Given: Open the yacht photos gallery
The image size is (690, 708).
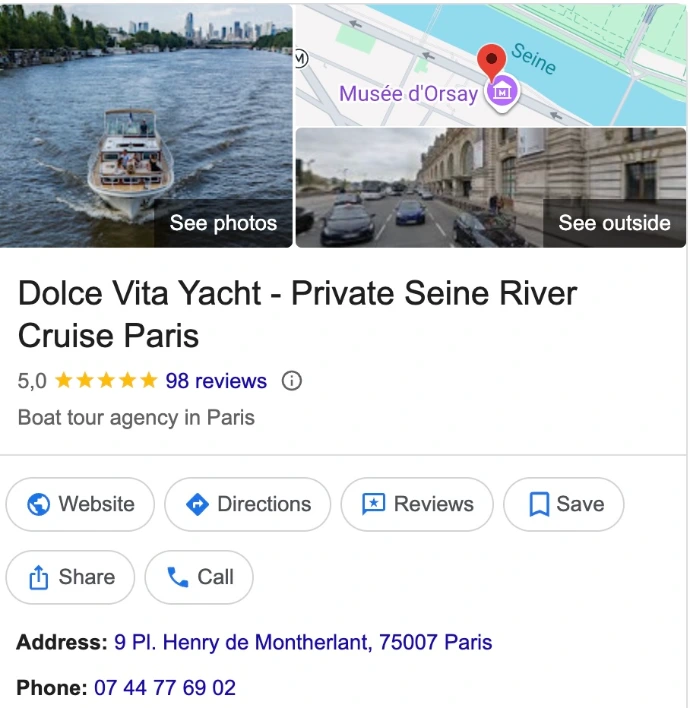Looking at the screenshot, I should point(147,125).
